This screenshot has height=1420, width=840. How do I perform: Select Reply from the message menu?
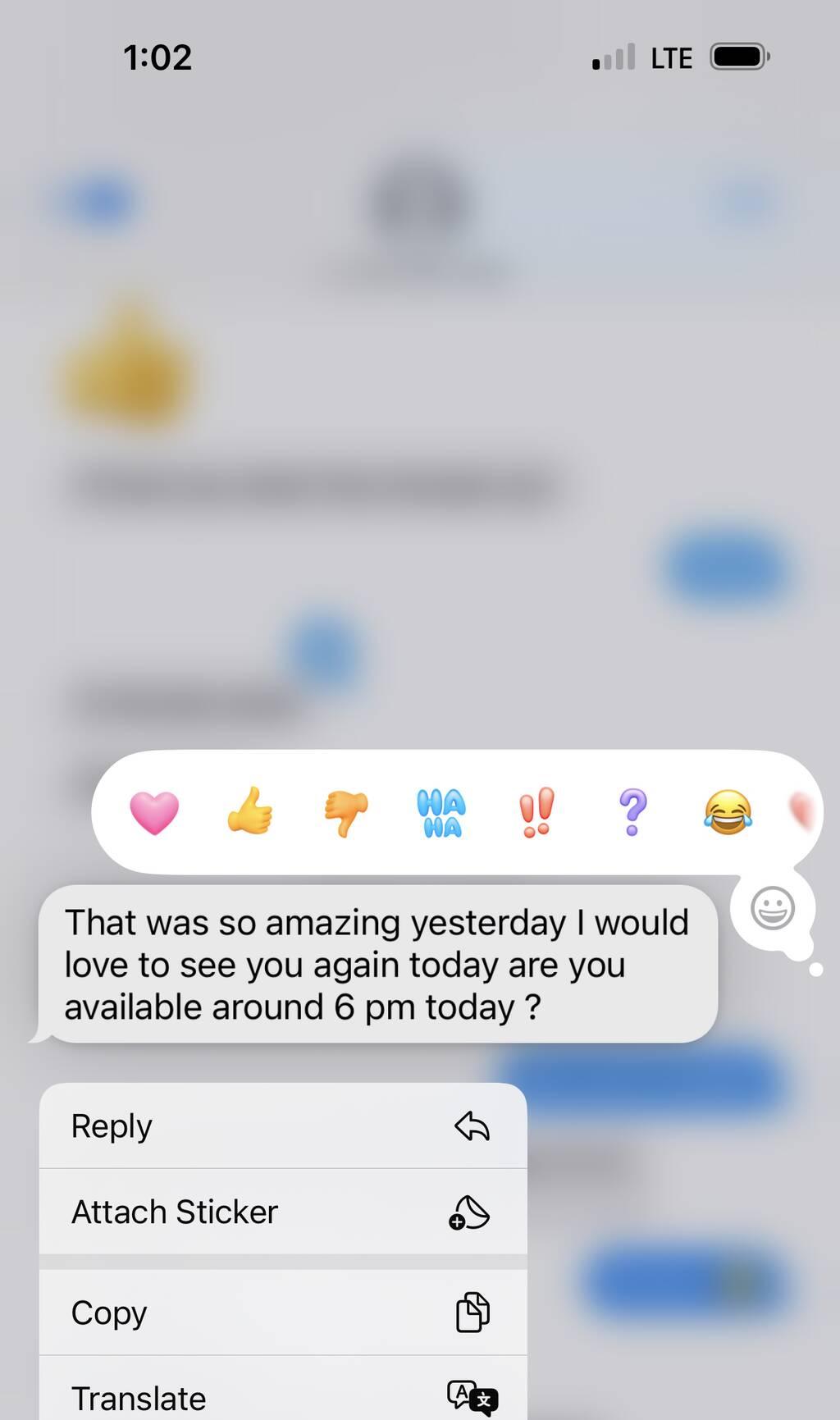point(283,1126)
